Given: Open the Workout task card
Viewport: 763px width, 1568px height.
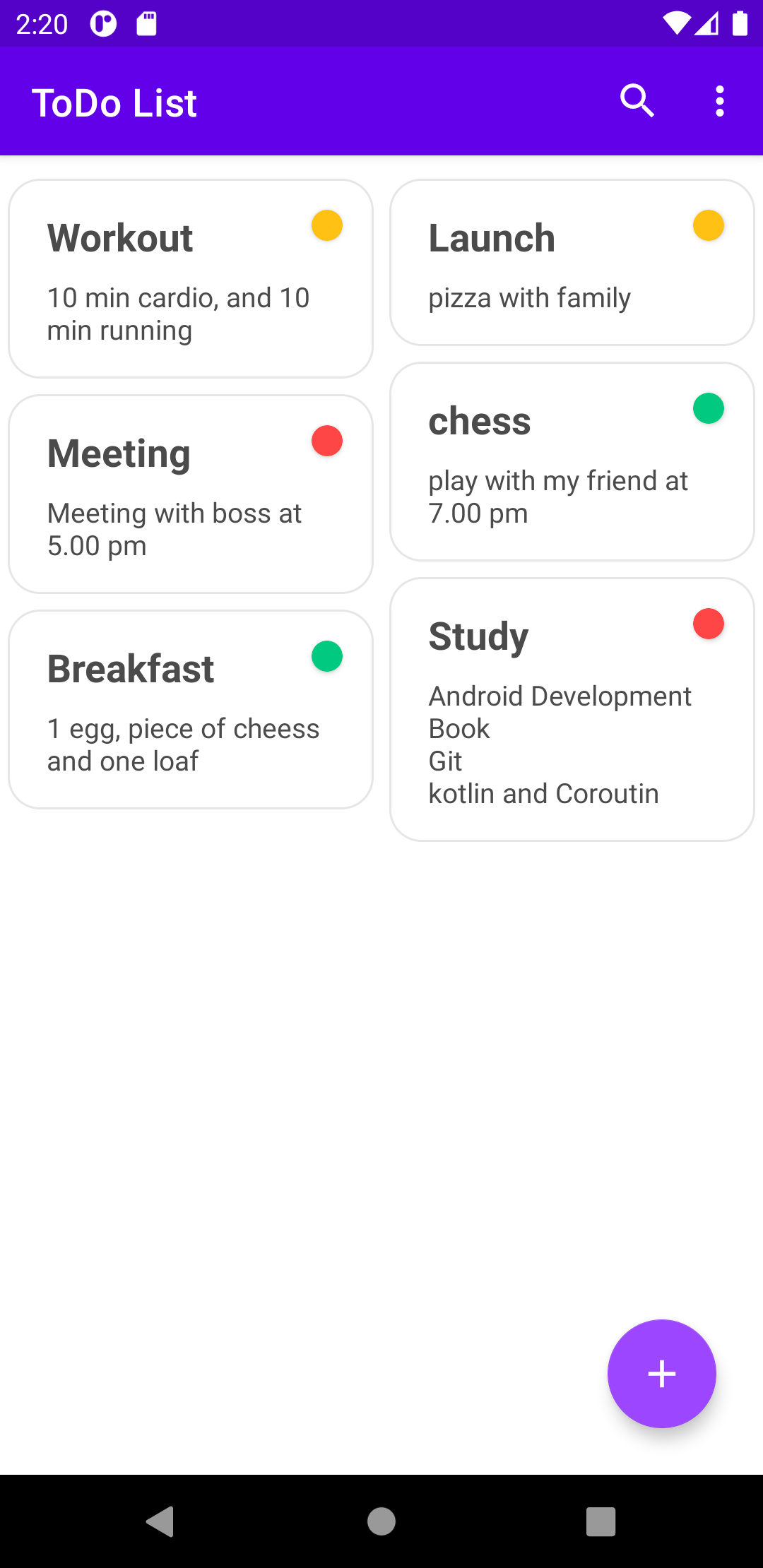Looking at the screenshot, I should point(190,279).
